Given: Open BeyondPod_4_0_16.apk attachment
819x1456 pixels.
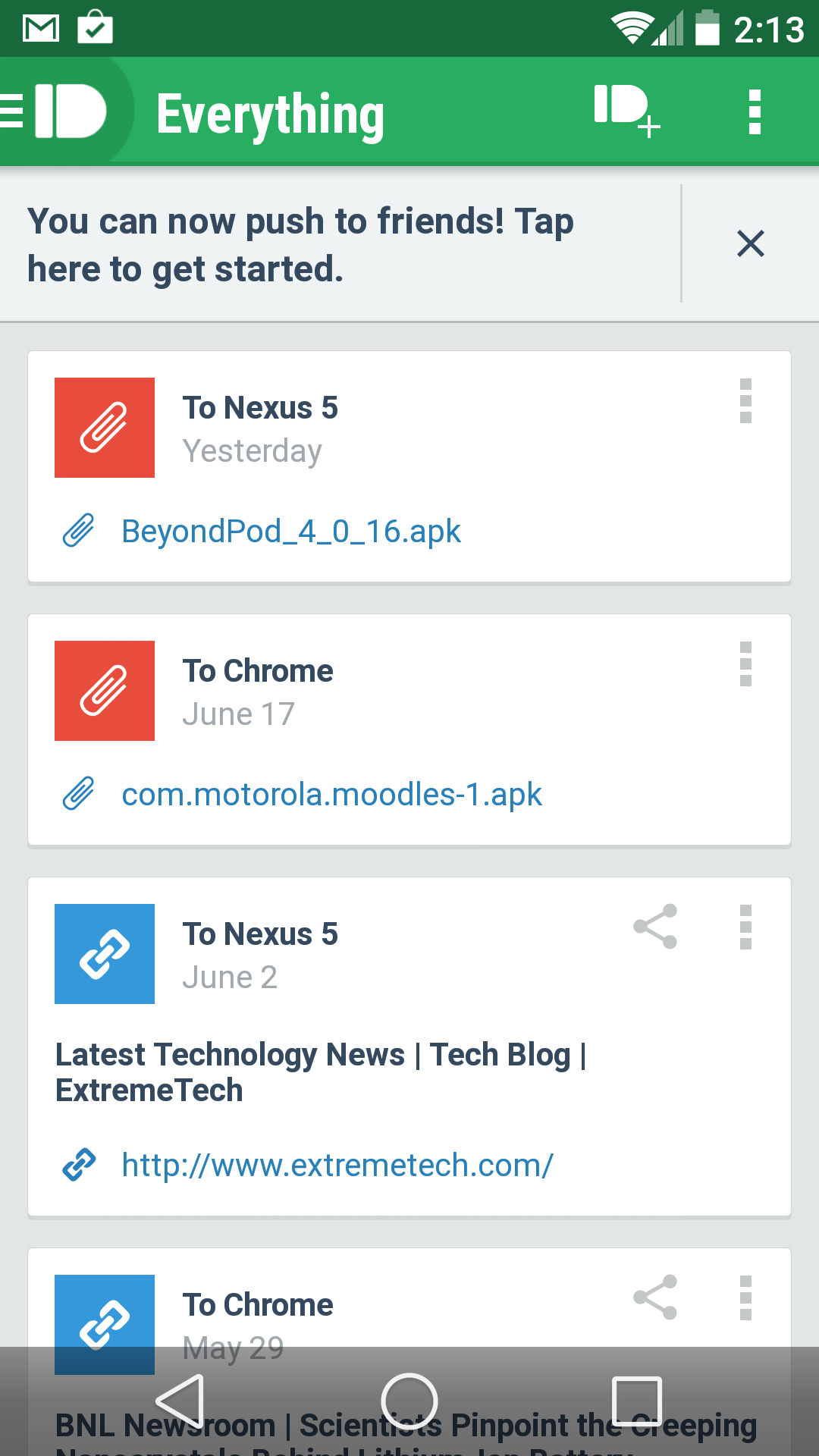Looking at the screenshot, I should [x=291, y=531].
